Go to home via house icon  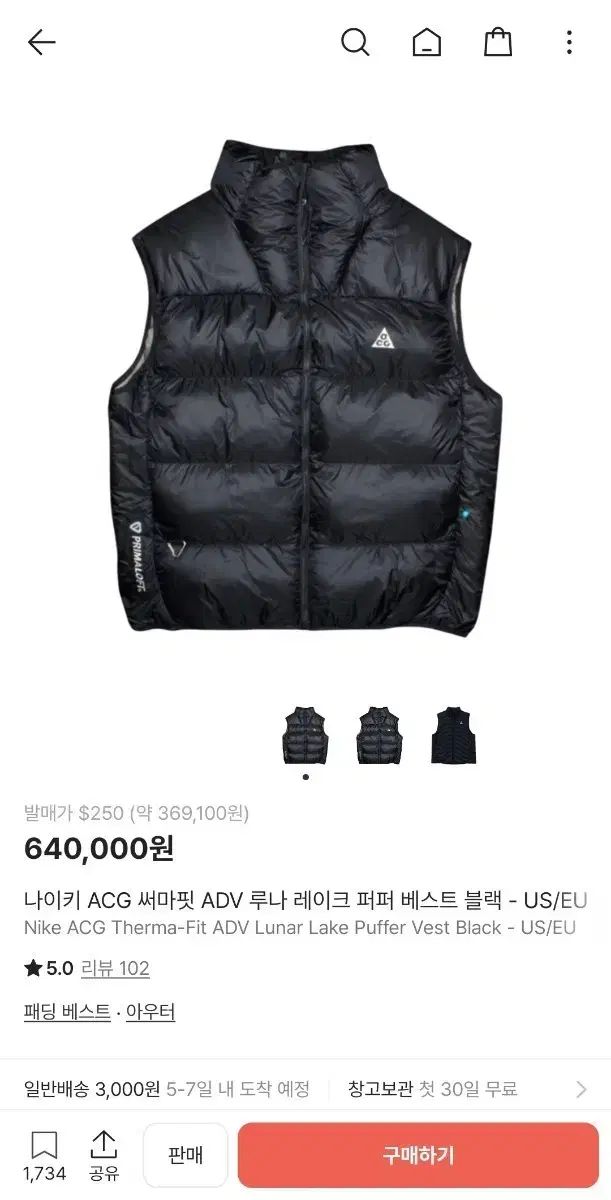[427, 42]
